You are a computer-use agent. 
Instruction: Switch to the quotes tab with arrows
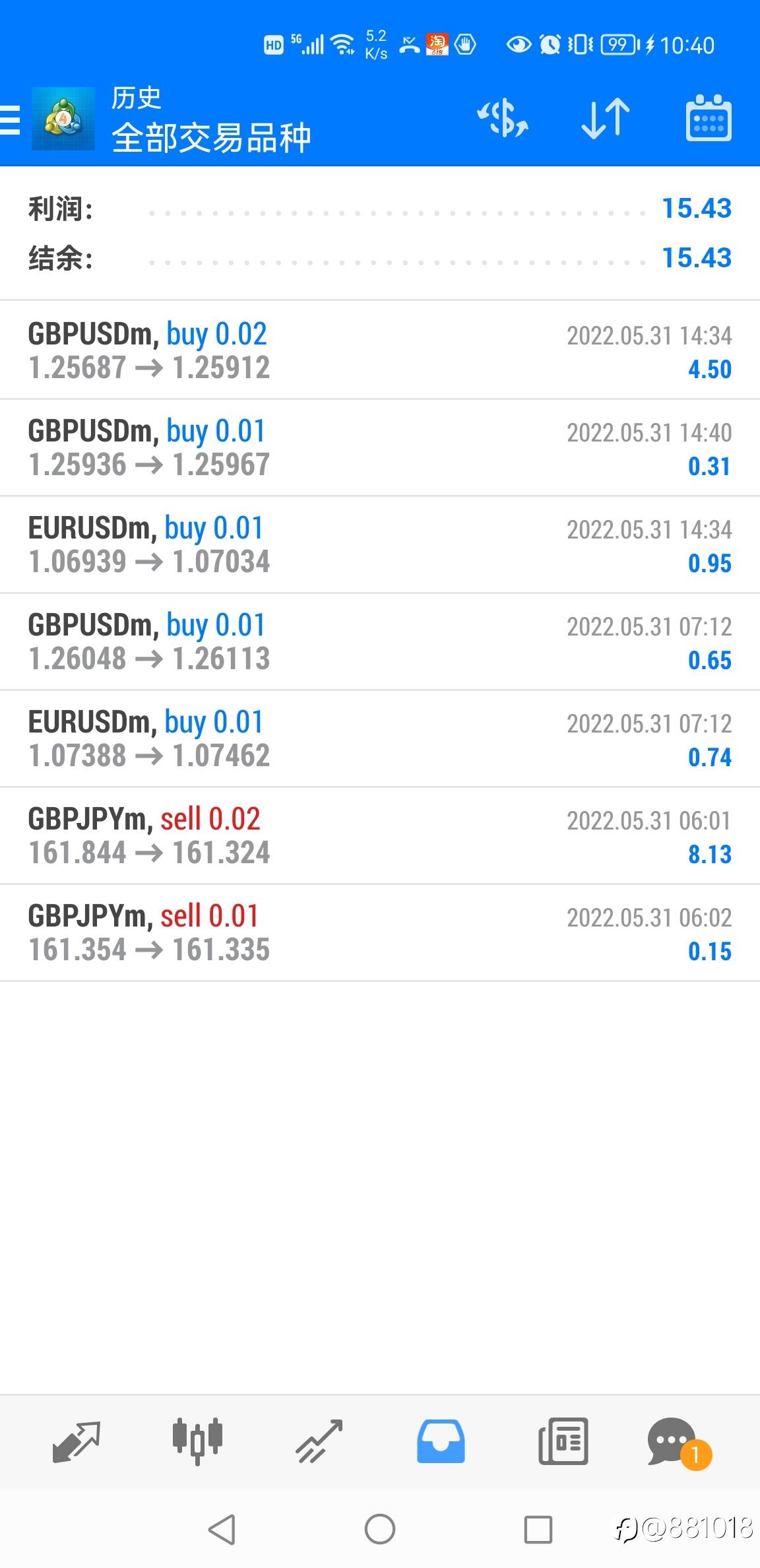pyautogui.click(x=76, y=1441)
